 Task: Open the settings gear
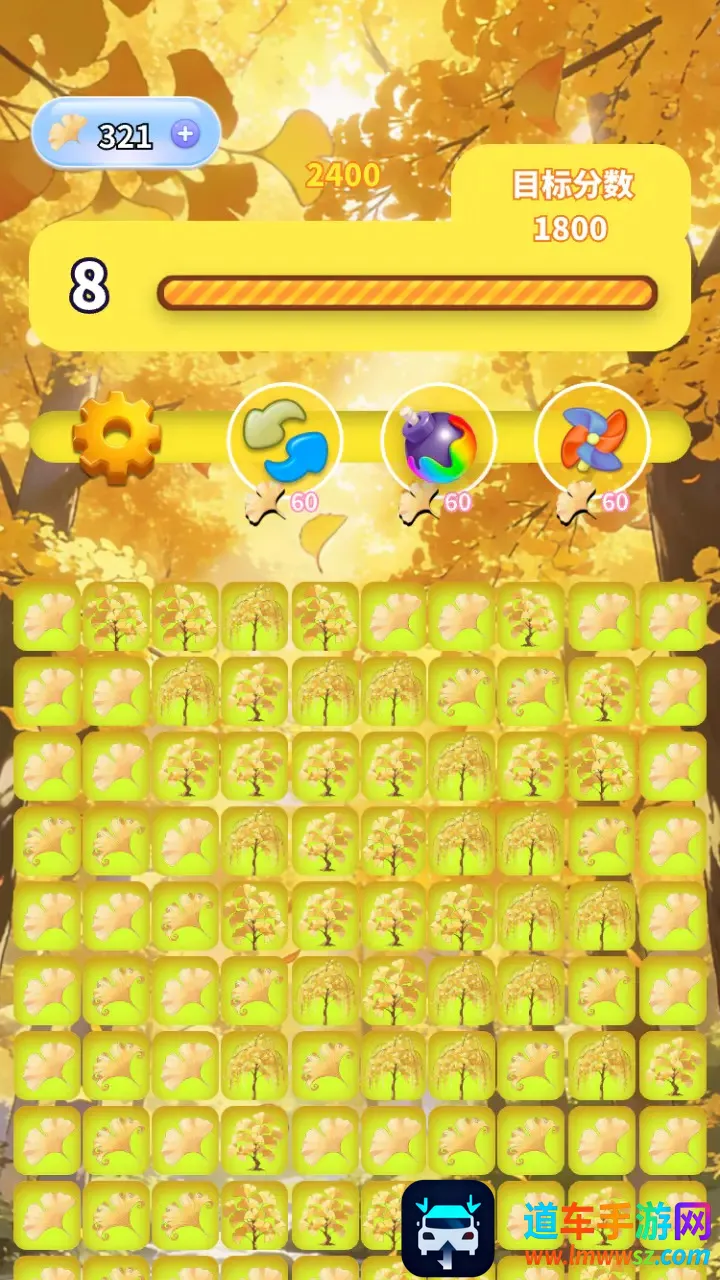point(116,437)
